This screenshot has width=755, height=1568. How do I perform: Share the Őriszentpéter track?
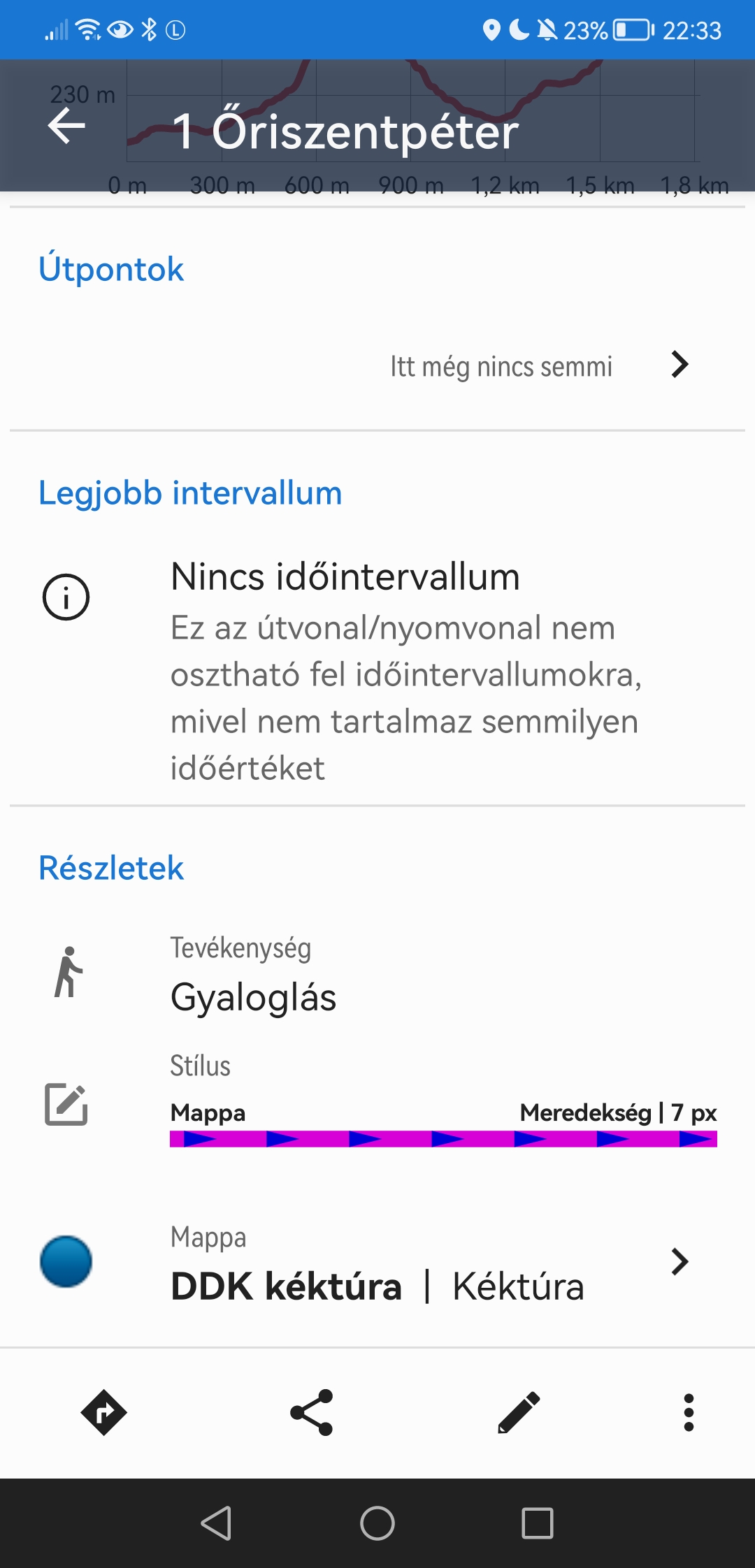click(312, 1412)
